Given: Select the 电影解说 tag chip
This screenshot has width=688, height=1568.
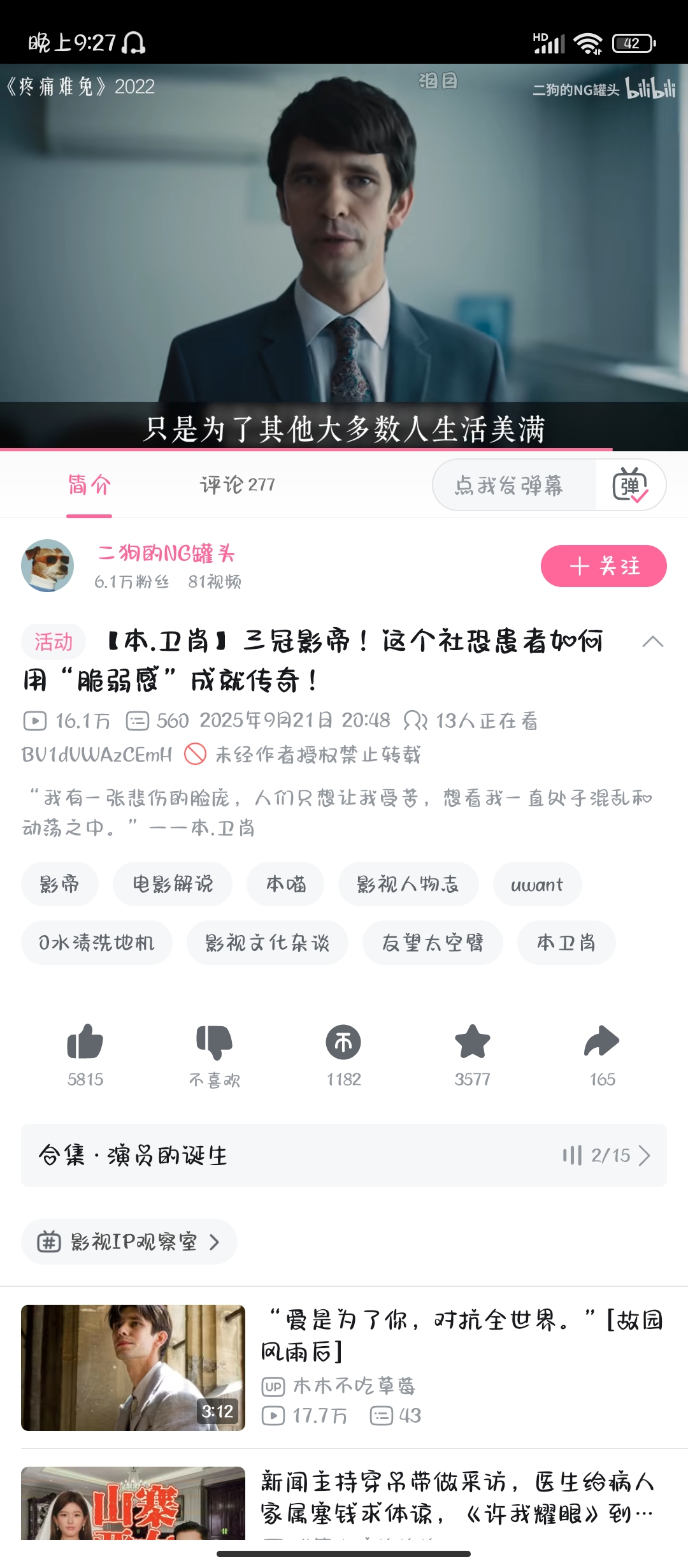Looking at the screenshot, I should click(x=173, y=884).
